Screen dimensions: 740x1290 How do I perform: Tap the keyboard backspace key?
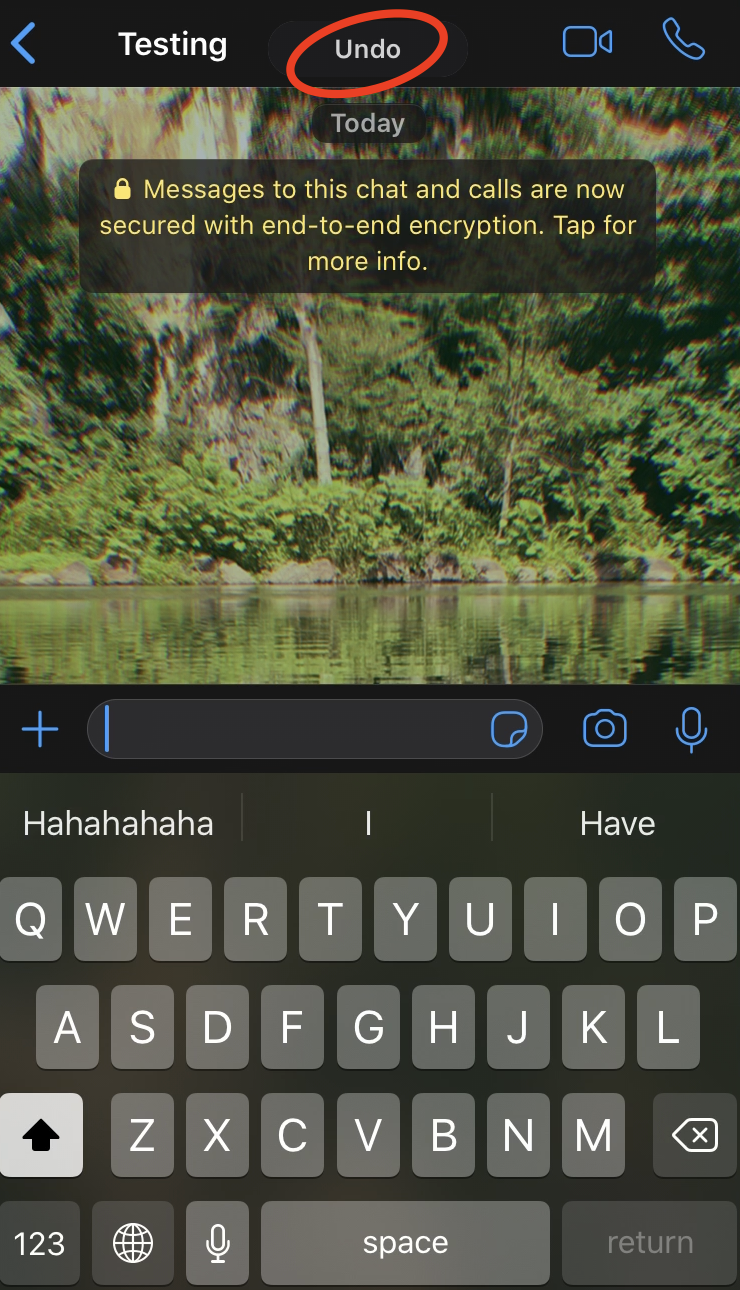695,1135
